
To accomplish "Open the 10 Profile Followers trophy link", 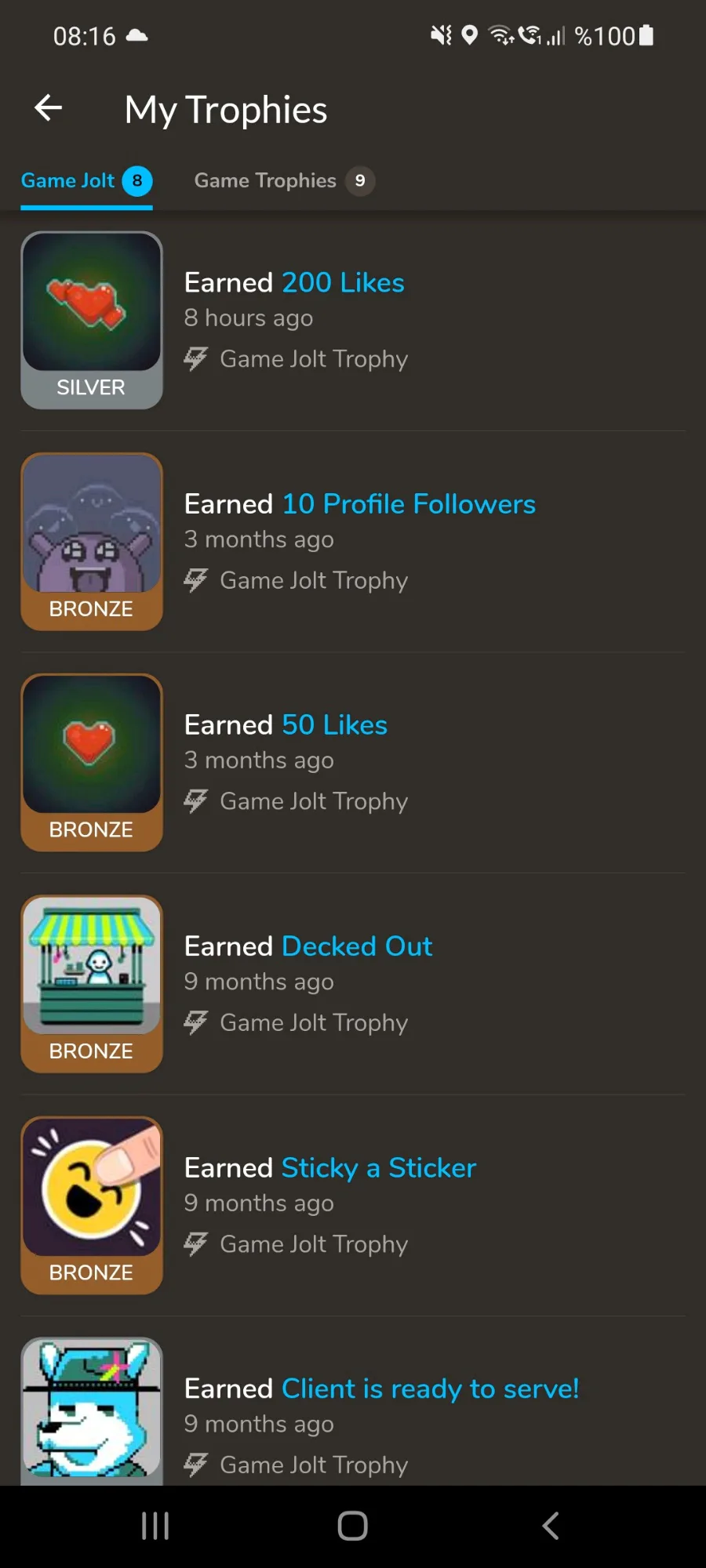I will pyautogui.click(x=408, y=503).
